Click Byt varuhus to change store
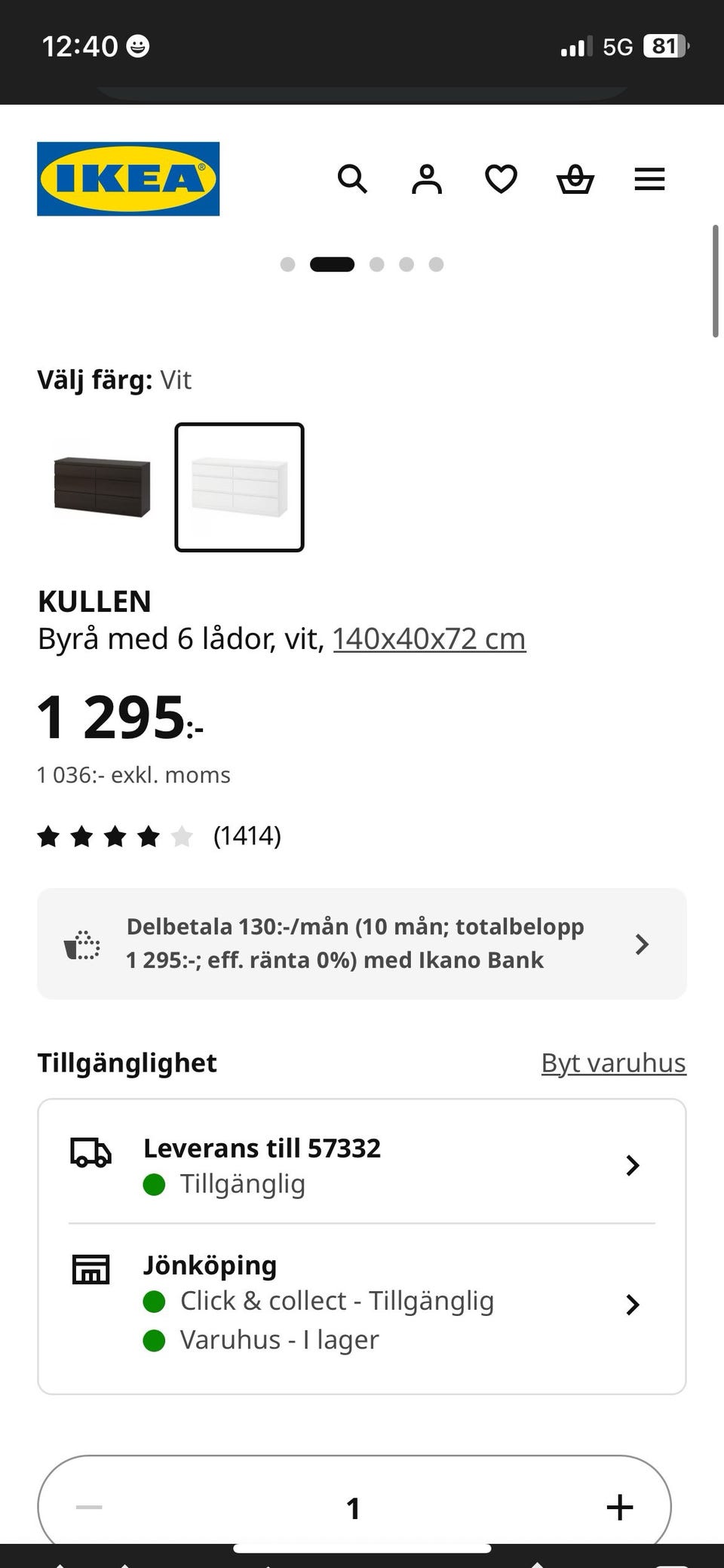The image size is (724, 1568). [613, 1062]
